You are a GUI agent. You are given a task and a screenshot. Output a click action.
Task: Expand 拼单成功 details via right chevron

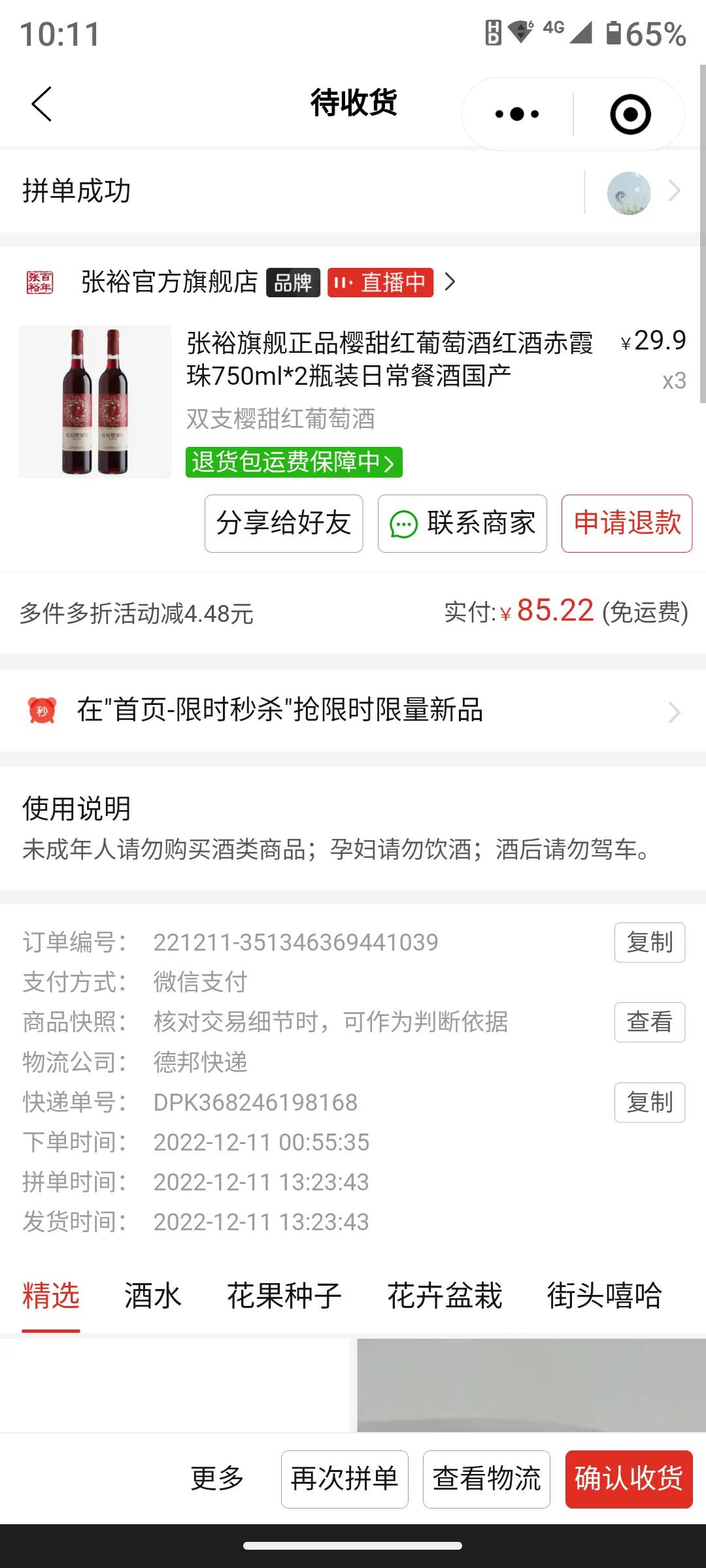point(675,191)
